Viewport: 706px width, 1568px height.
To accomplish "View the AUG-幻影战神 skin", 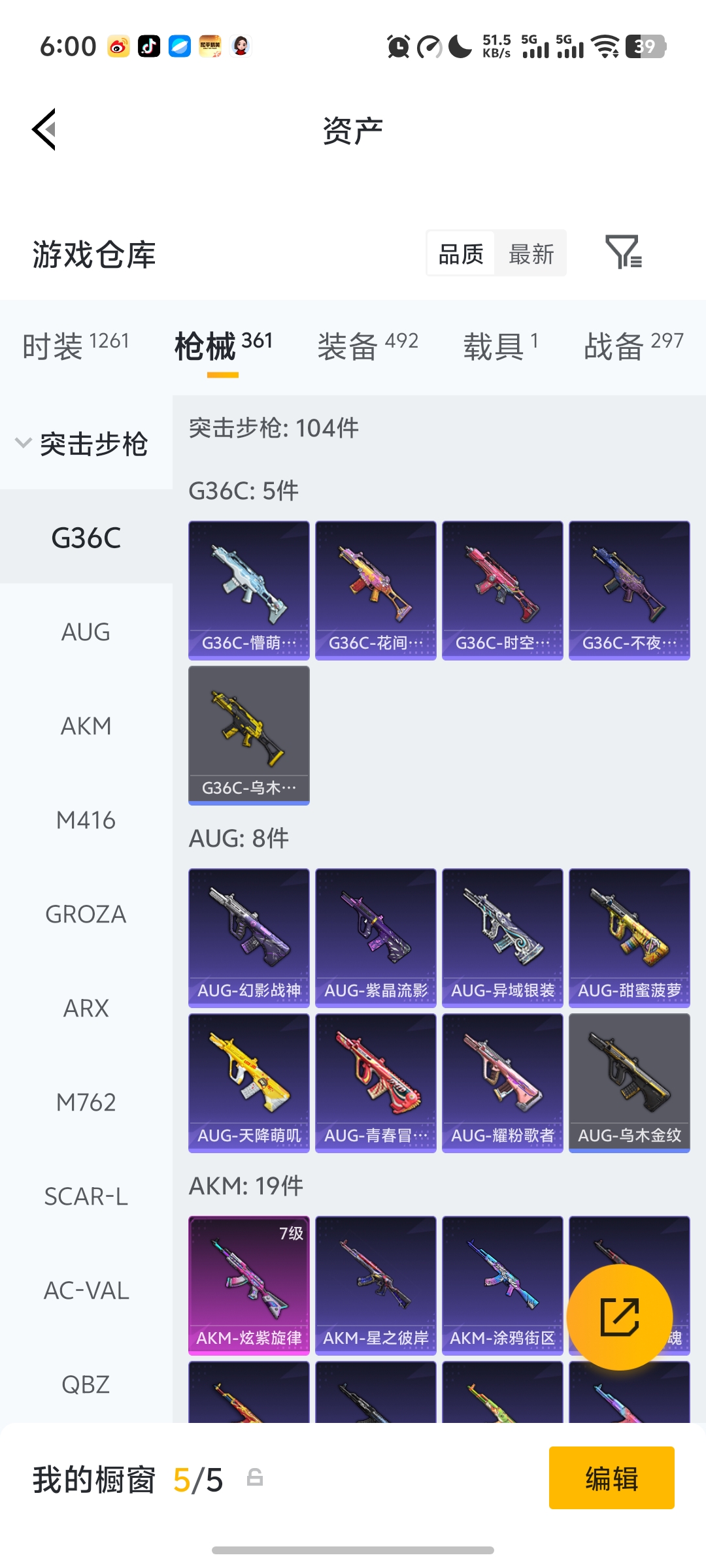I will (249, 938).
